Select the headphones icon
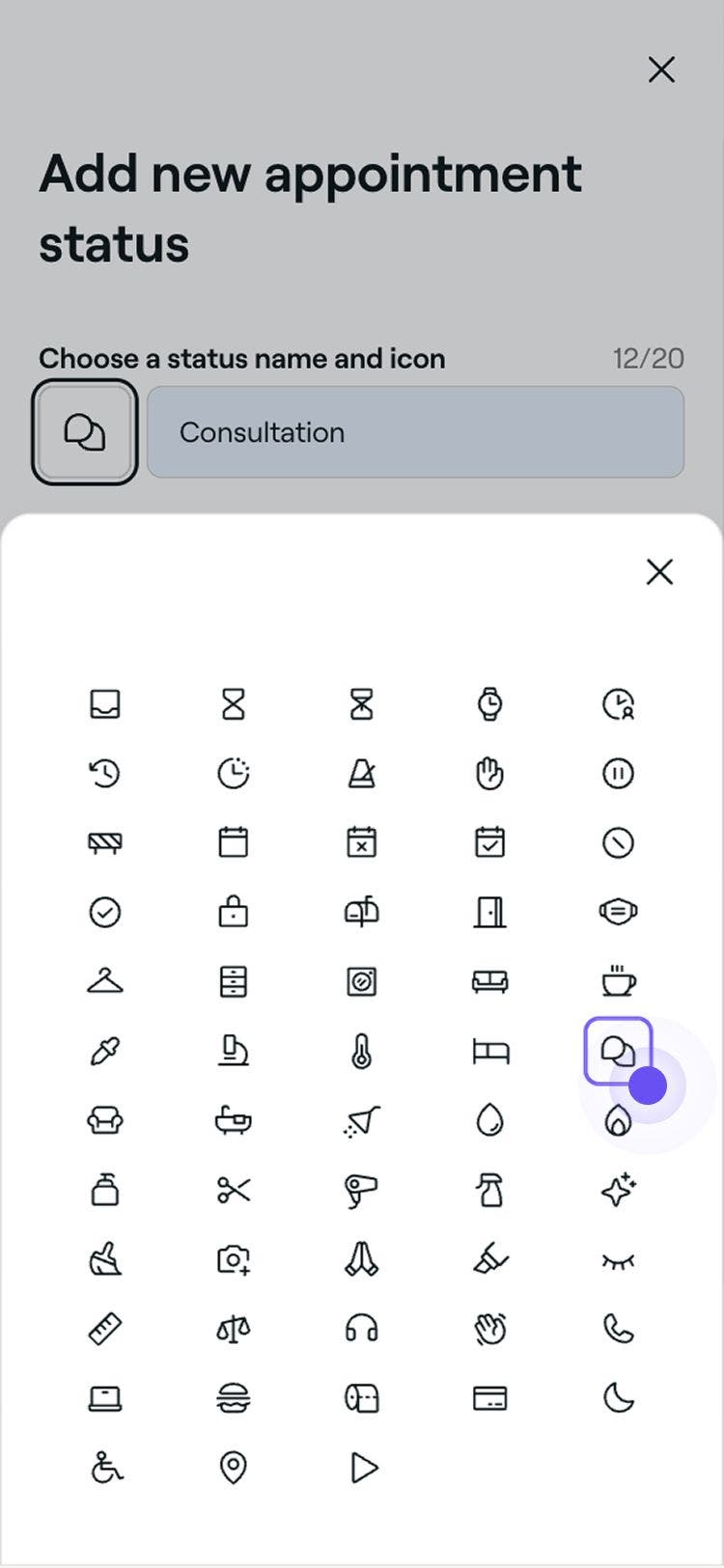Viewport: 724px width, 1568px height. click(x=361, y=1329)
